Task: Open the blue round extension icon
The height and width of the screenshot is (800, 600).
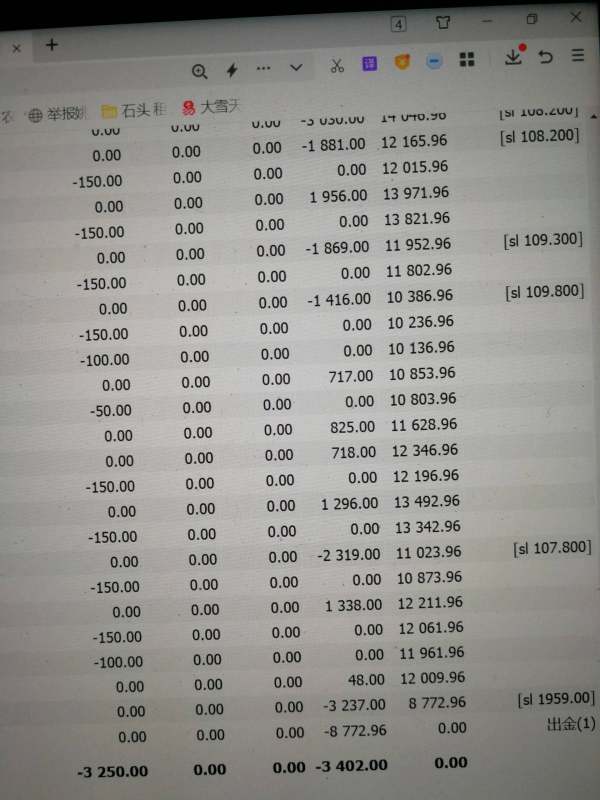Action: (x=434, y=61)
